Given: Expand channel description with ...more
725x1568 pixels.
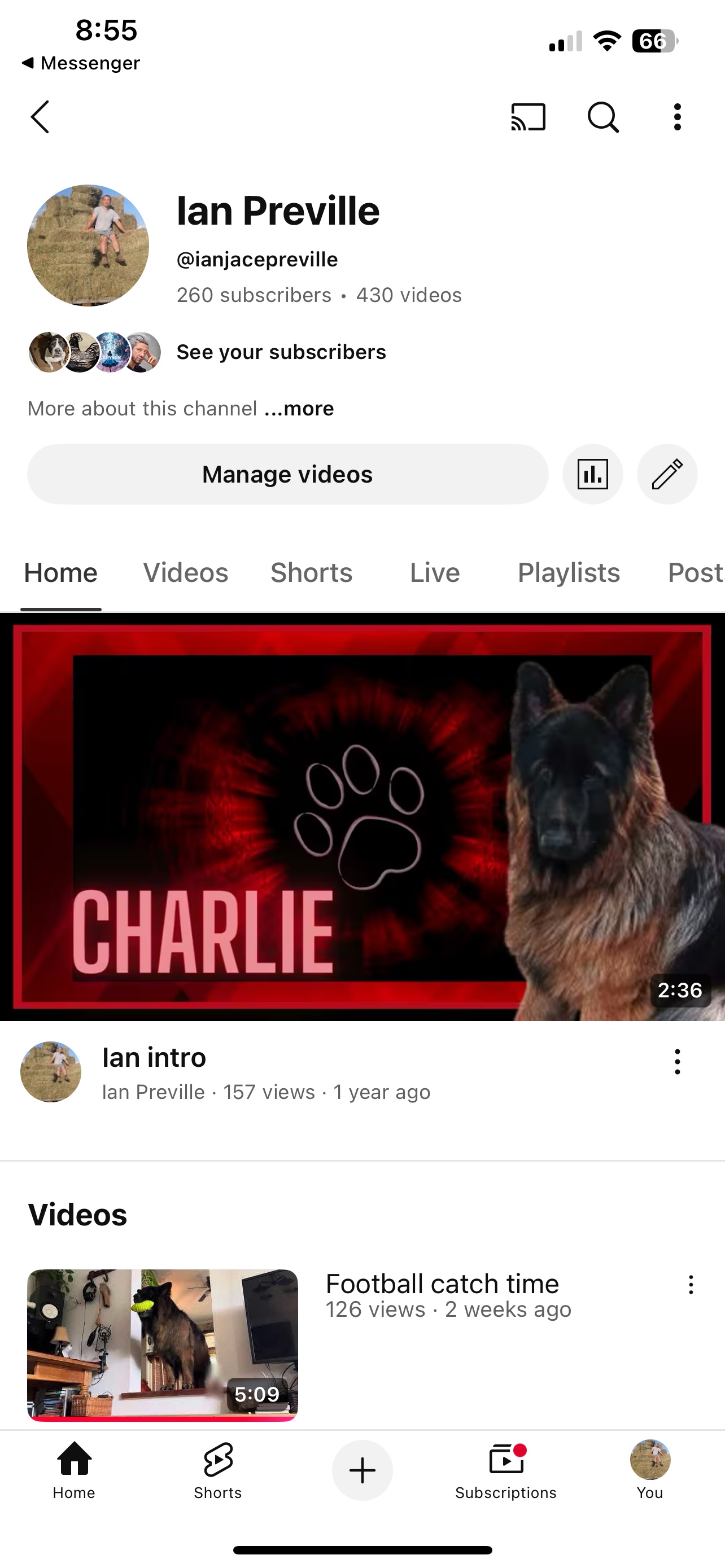Looking at the screenshot, I should tap(299, 409).
